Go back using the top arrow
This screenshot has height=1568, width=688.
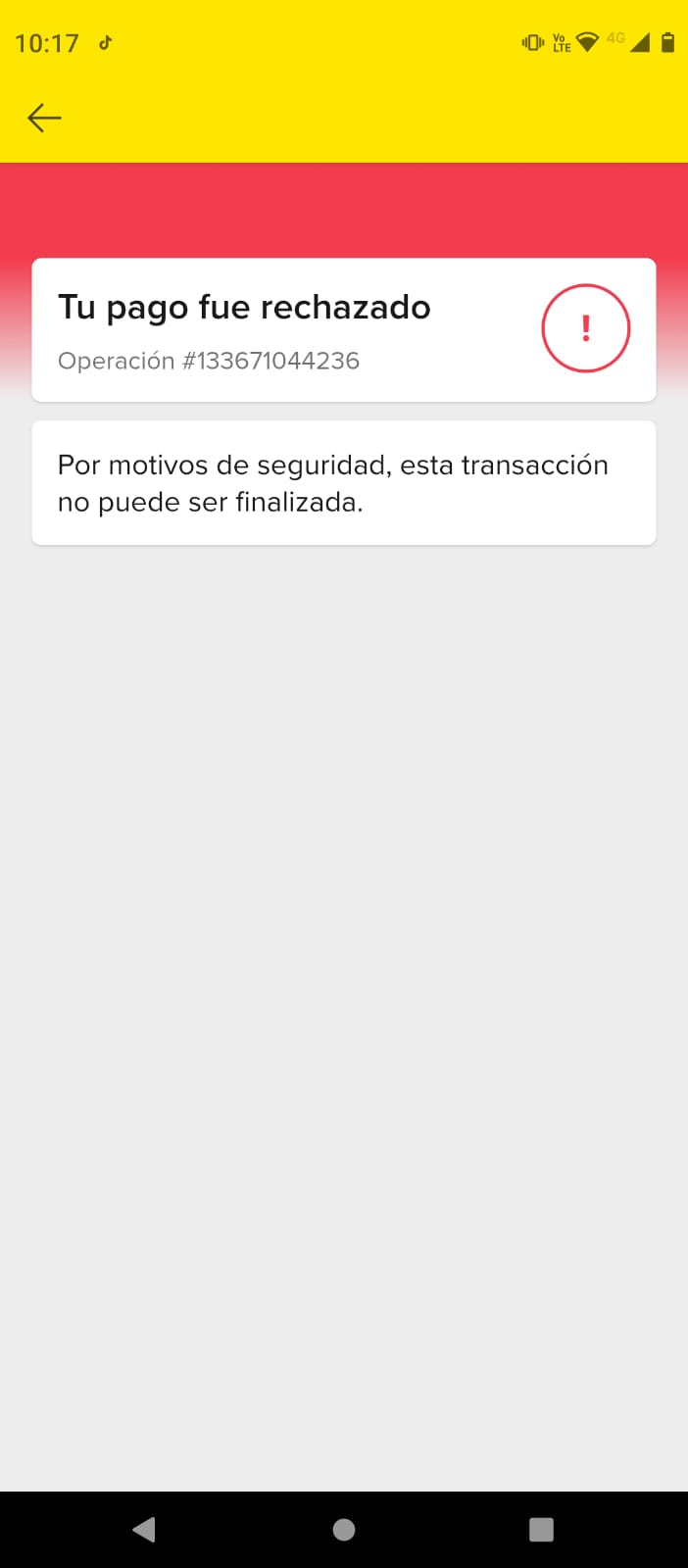pyautogui.click(x=44, y=119)
